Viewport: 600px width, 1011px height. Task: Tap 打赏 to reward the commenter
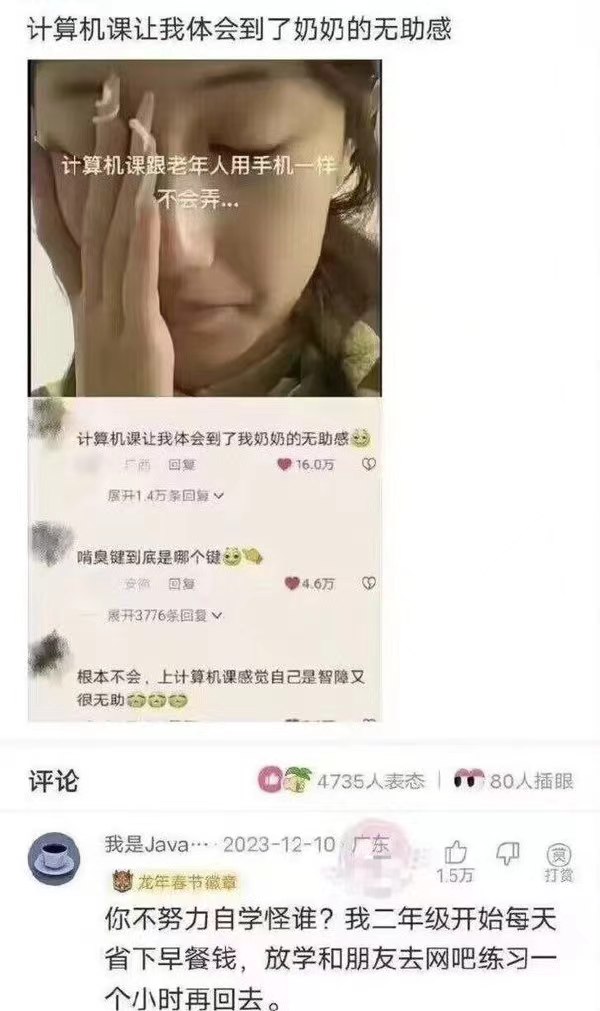click(558, 861)
